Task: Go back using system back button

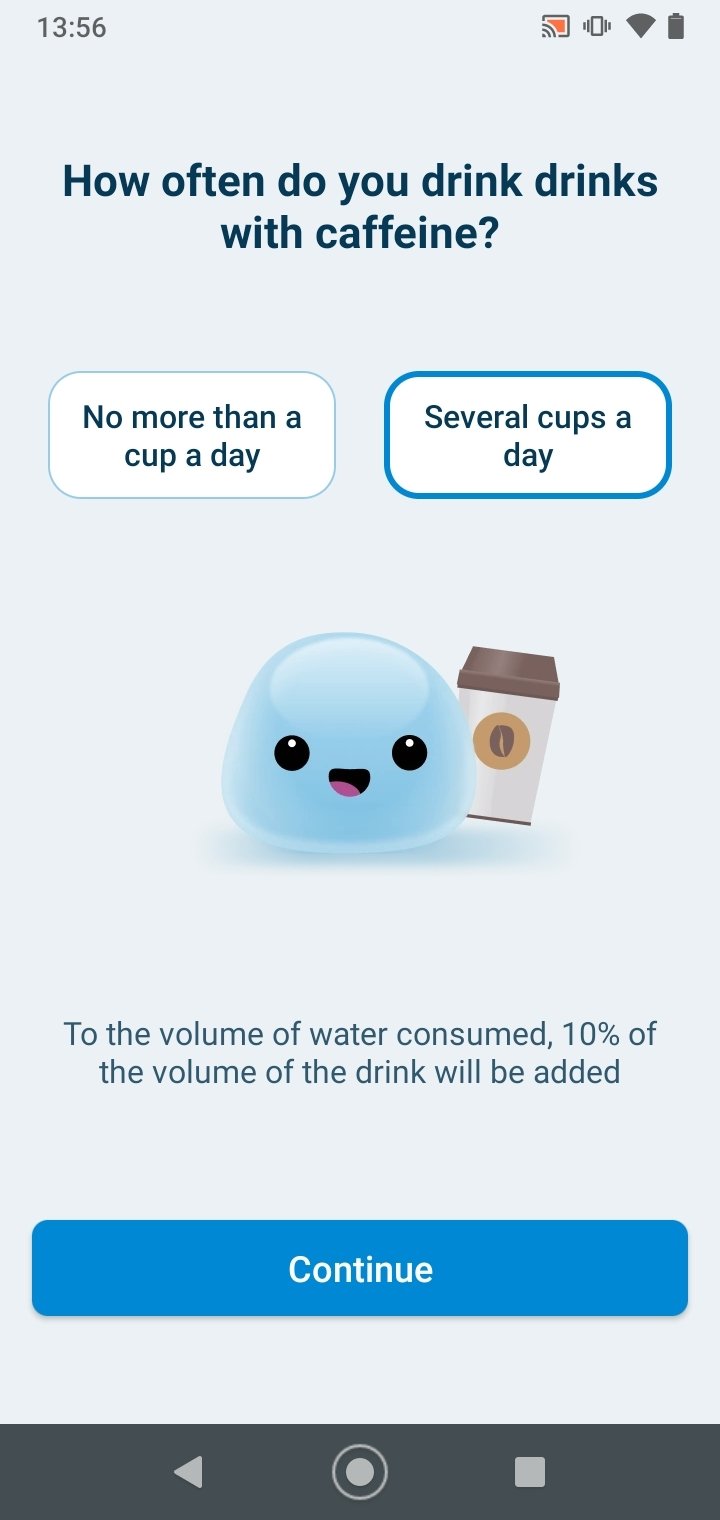Action: point(188,1472)
